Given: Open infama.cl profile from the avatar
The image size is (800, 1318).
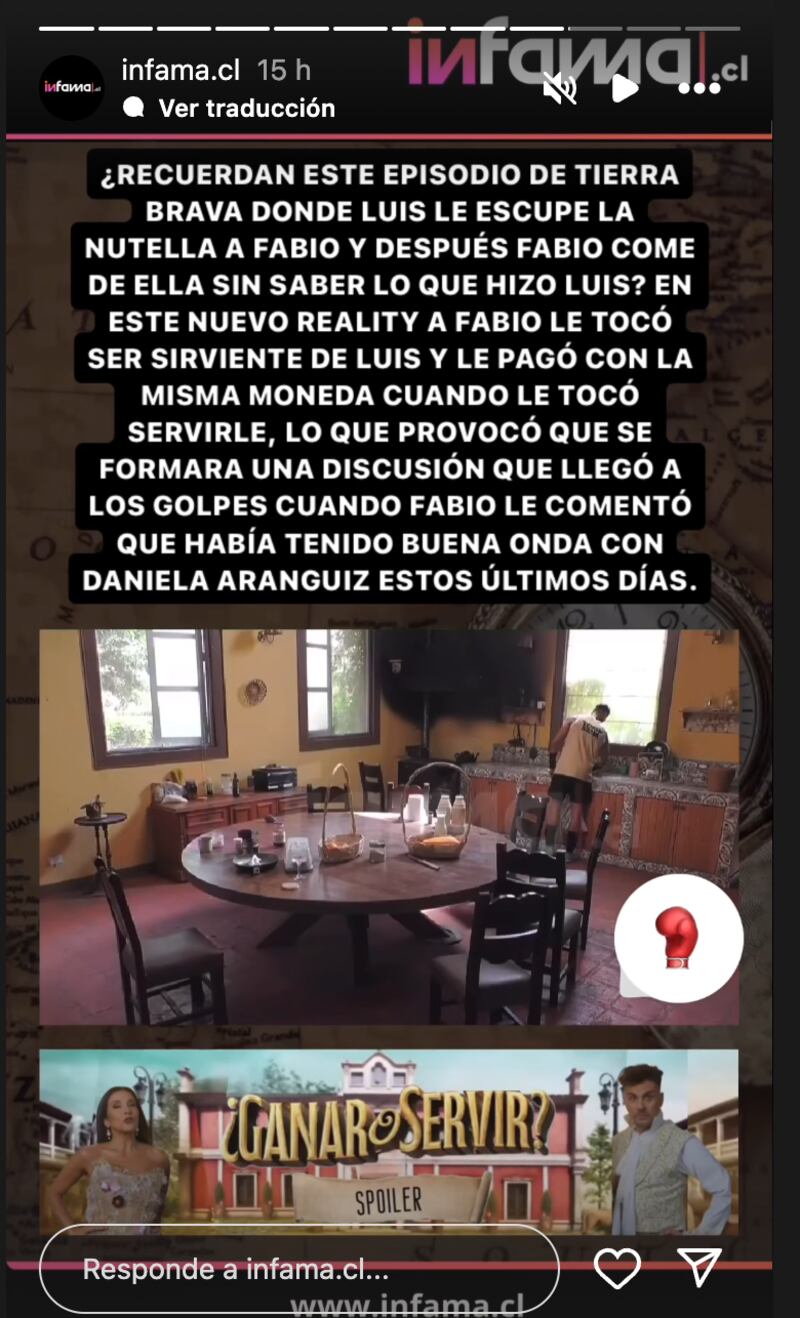Looking at the screenshot, I should point(73,88).
